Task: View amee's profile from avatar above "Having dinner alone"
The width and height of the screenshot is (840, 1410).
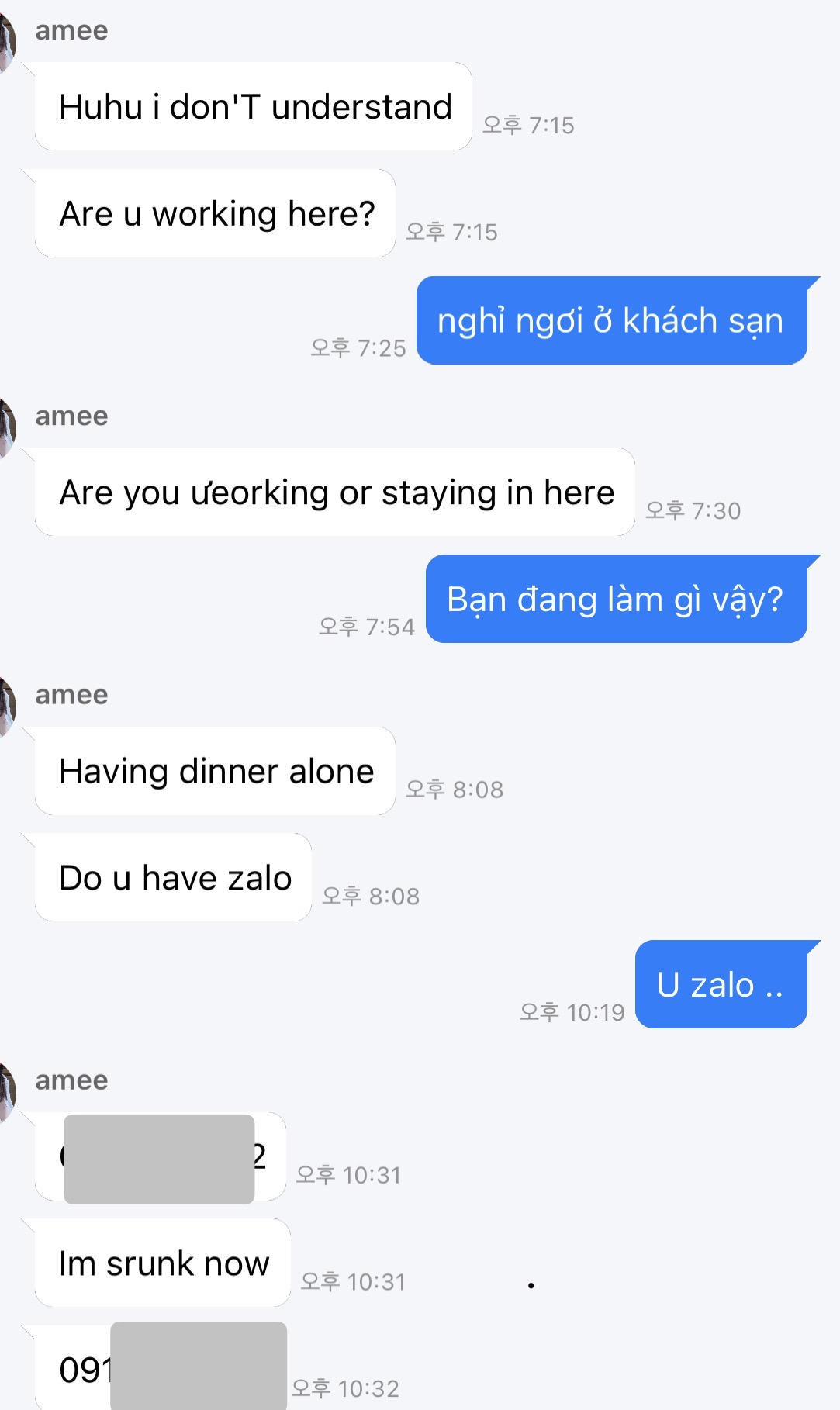Action: point(6,707)
